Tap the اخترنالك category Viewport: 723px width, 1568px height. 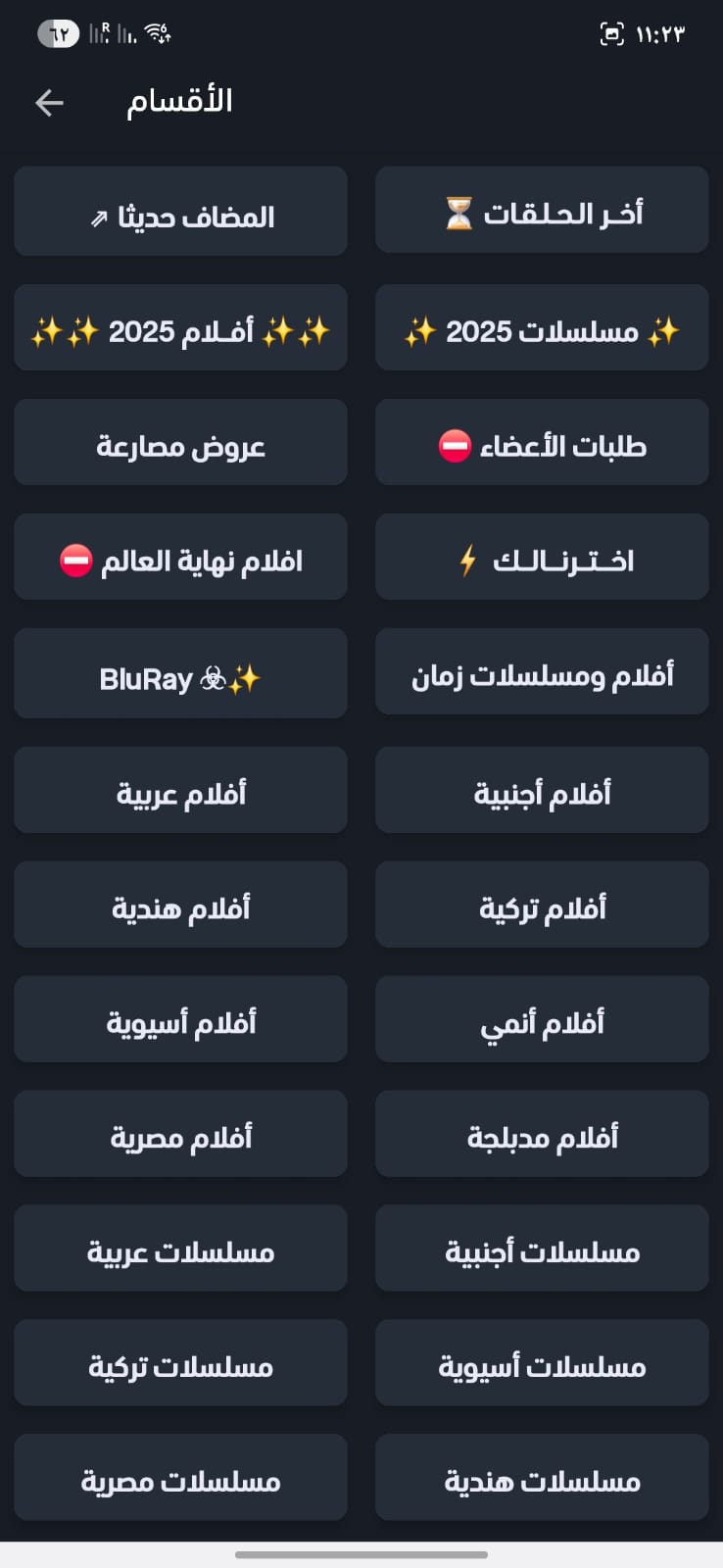tap(542, 557)
